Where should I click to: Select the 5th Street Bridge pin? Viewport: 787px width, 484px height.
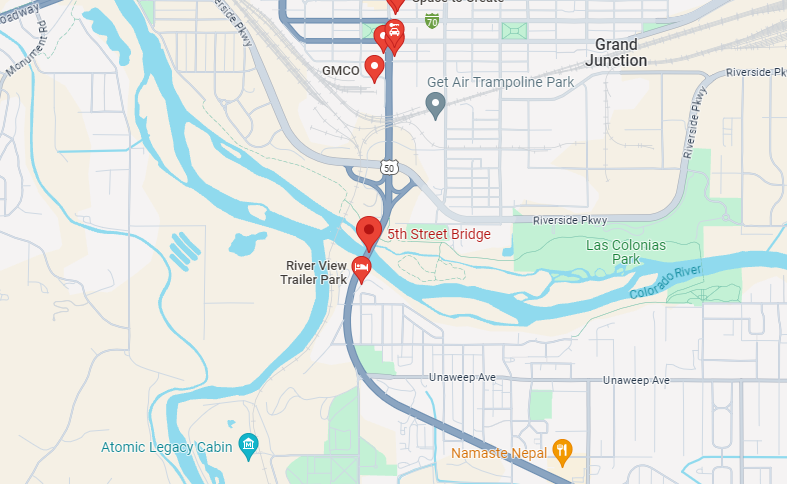click(369, 232)
